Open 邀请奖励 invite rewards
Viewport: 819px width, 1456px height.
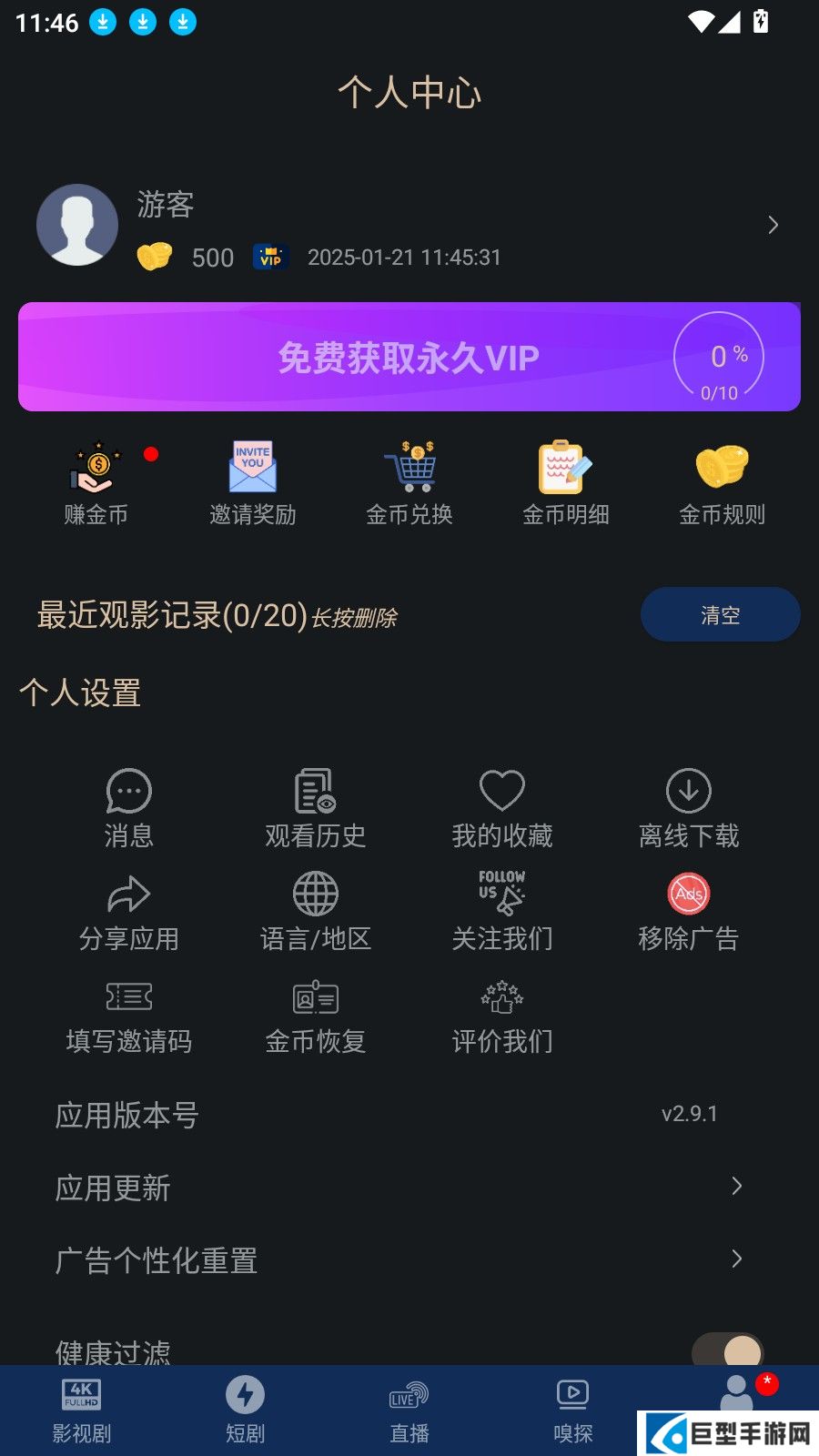(x=252, y=484)
